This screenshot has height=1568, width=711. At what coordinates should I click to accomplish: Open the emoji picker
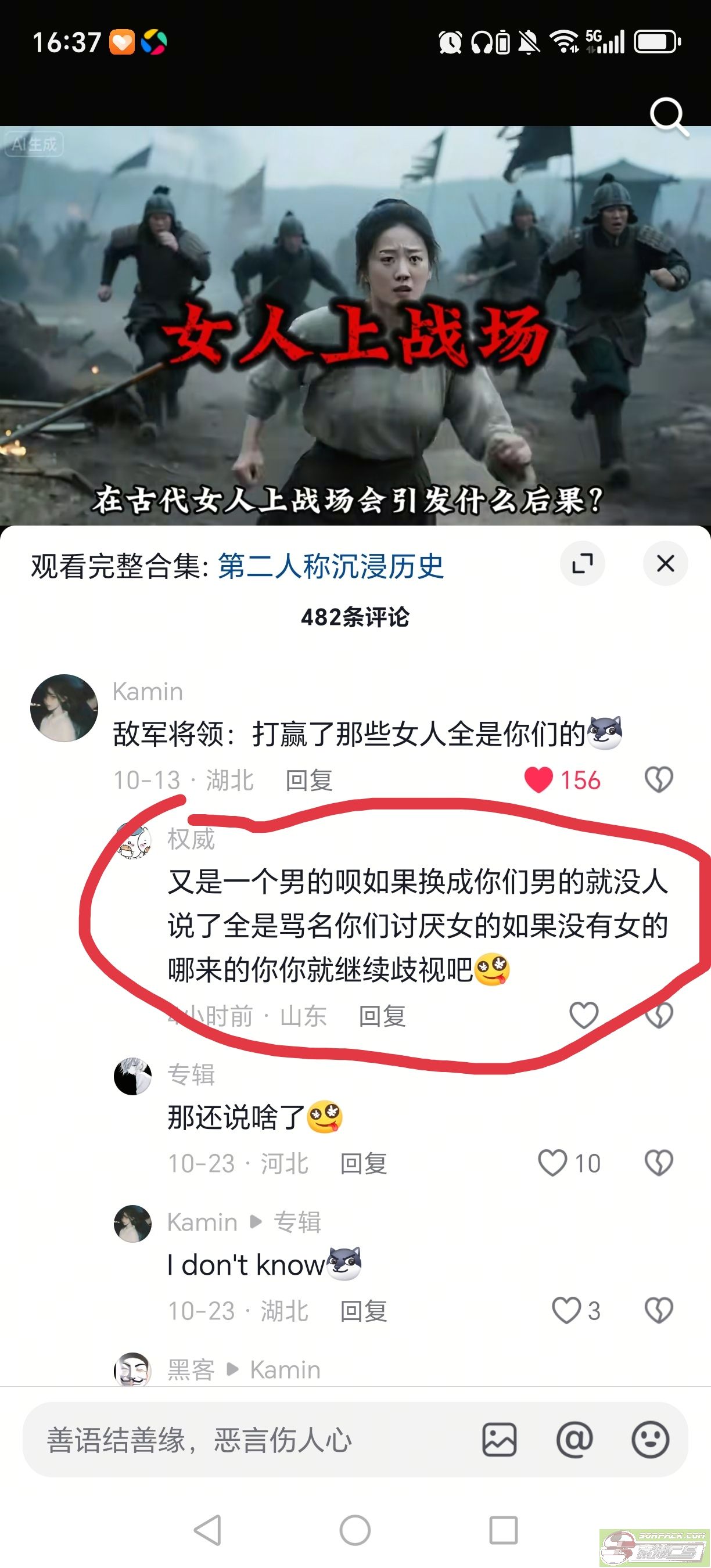650,1440
